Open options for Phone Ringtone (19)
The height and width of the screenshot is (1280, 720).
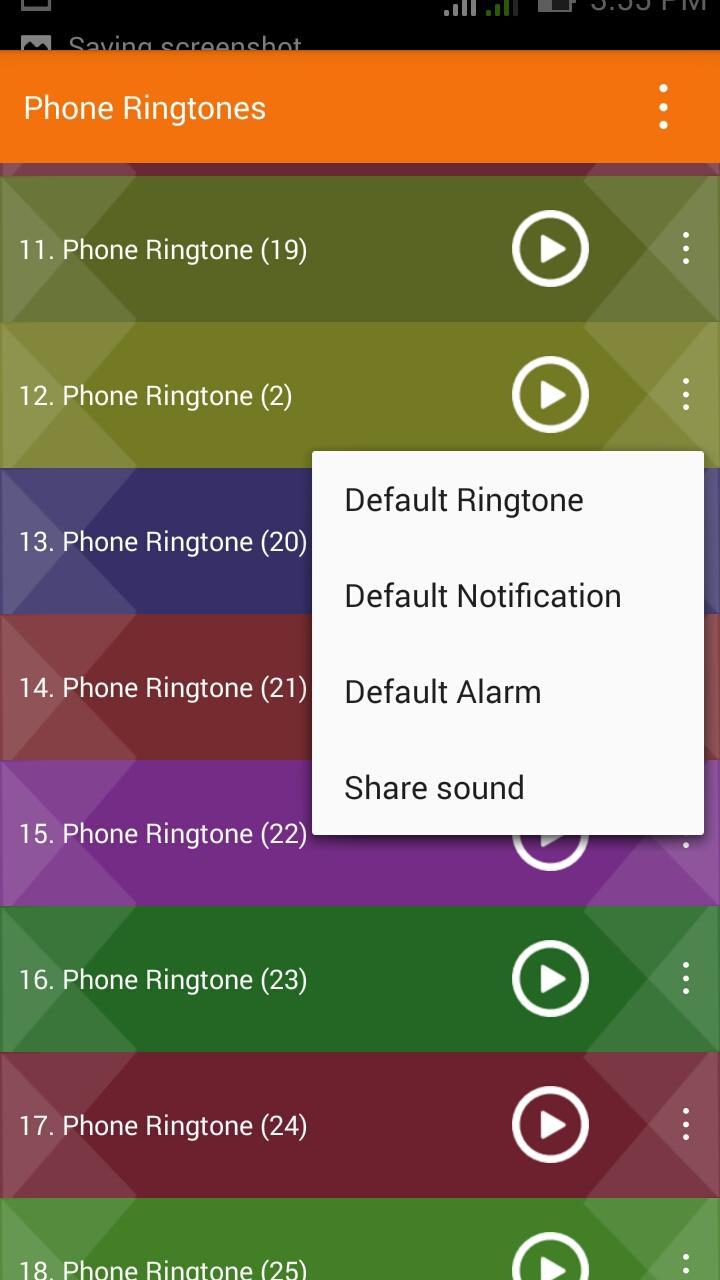click(686, 249)
